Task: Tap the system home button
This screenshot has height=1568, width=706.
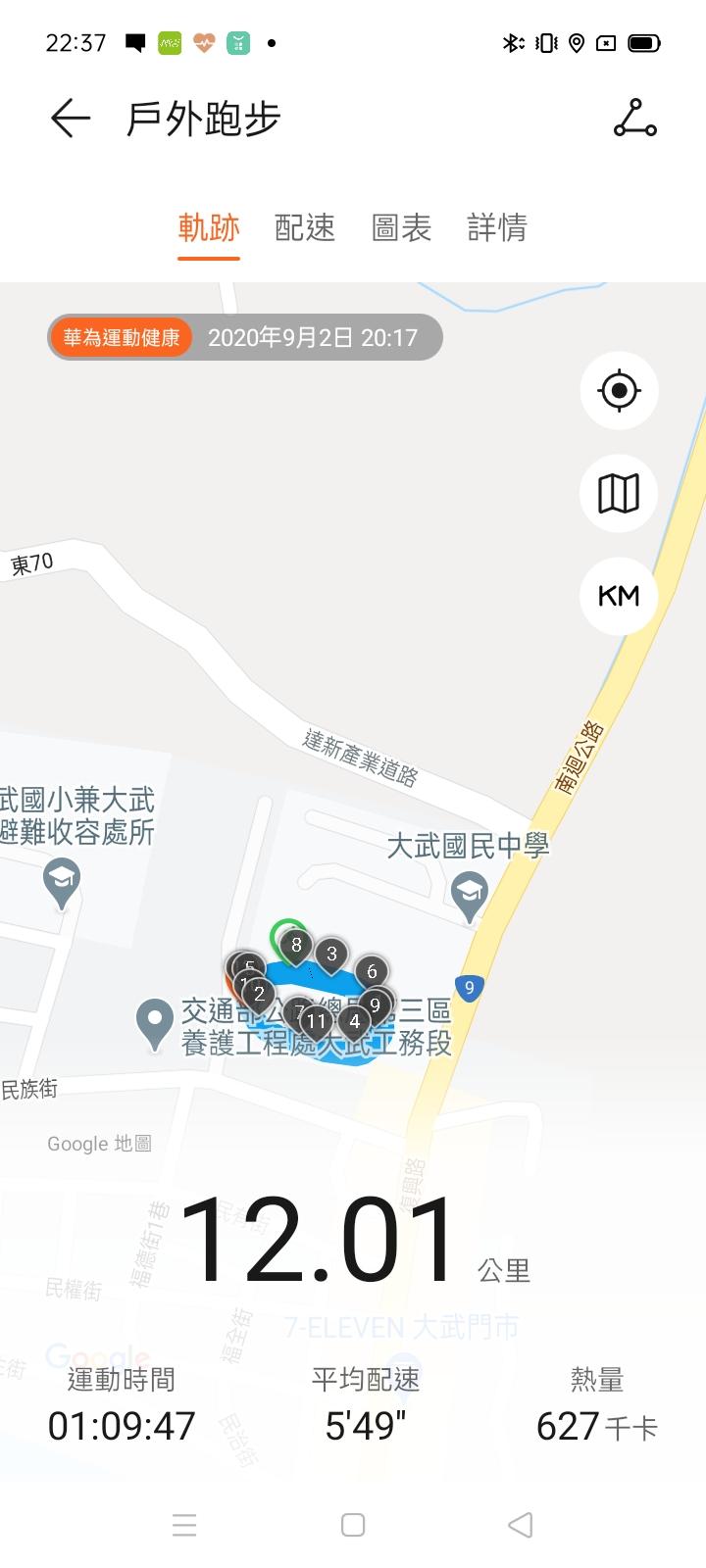Action: coord(353,1525)
